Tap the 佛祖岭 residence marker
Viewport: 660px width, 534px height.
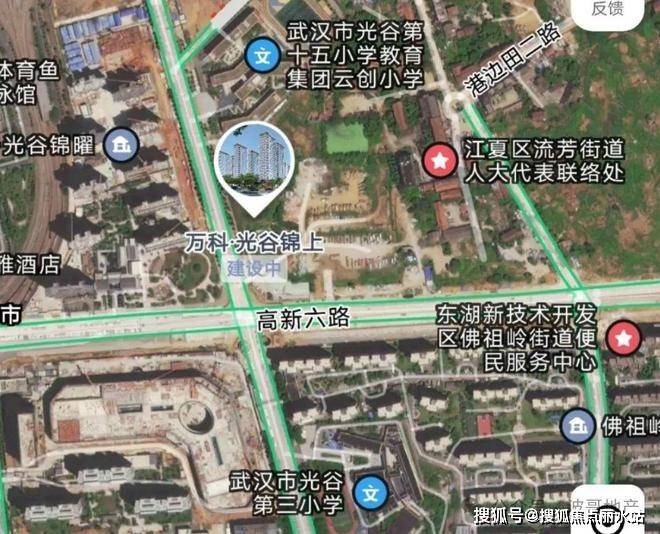pos(575,427)
